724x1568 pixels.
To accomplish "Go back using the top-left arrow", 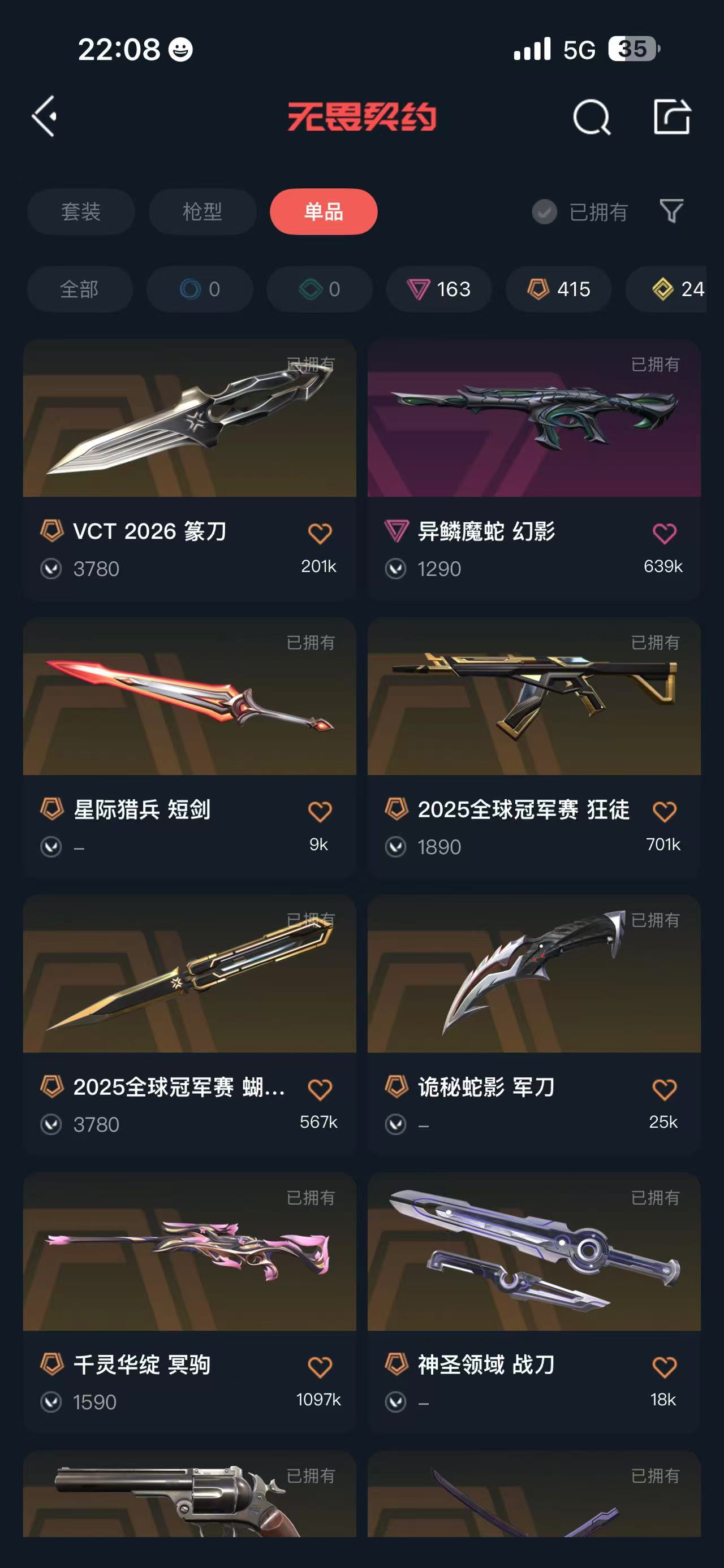I will 45,116.
